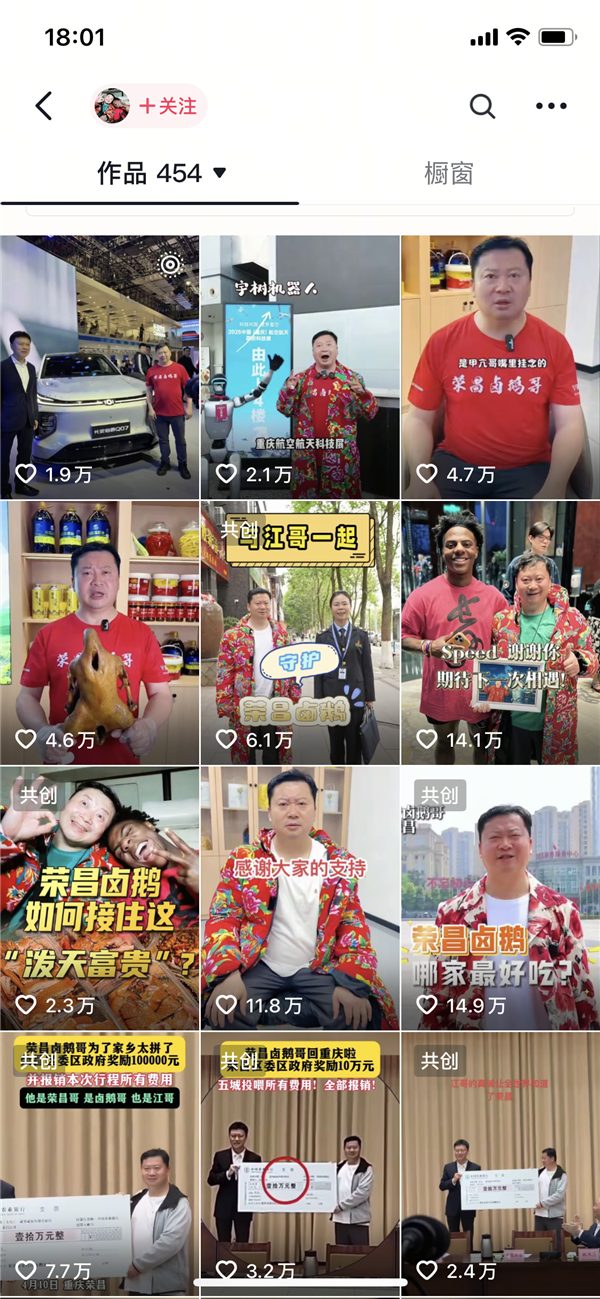The image size is (600, 1299).
Task: Play the 宇树机器人 video
Action: click(300, 367)
